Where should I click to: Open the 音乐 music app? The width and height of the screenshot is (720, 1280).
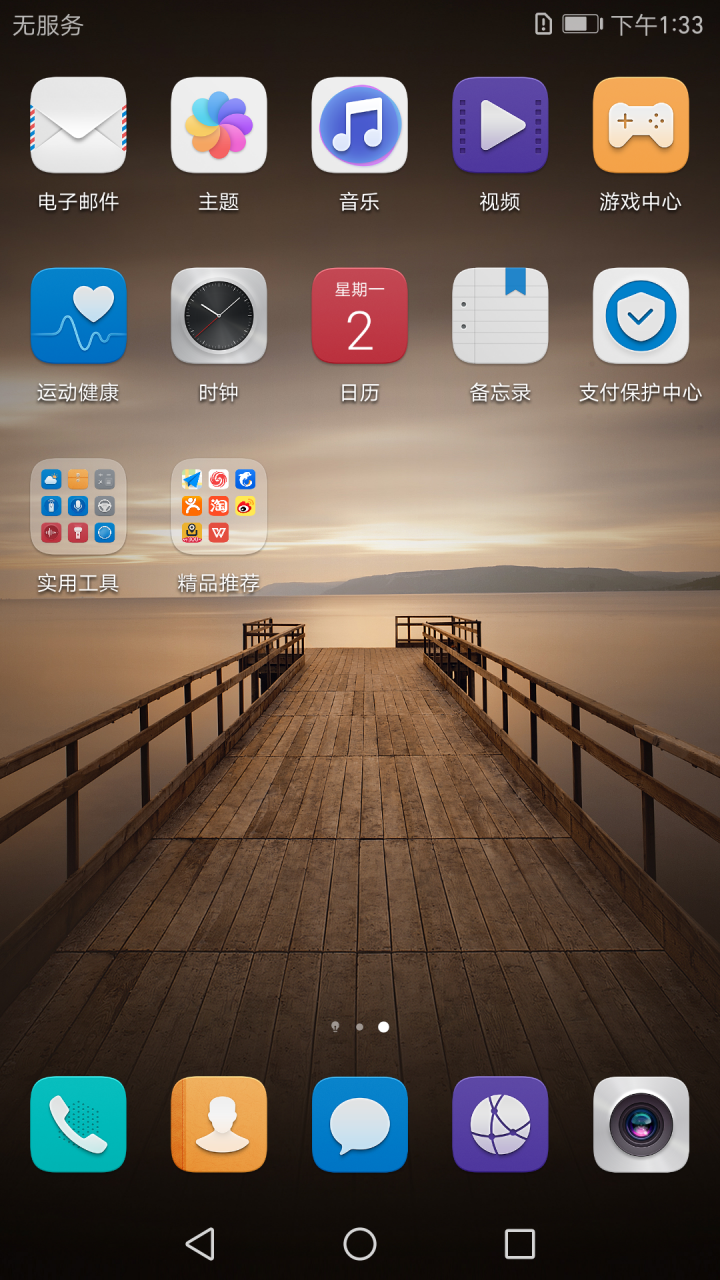tap(360, 125)
